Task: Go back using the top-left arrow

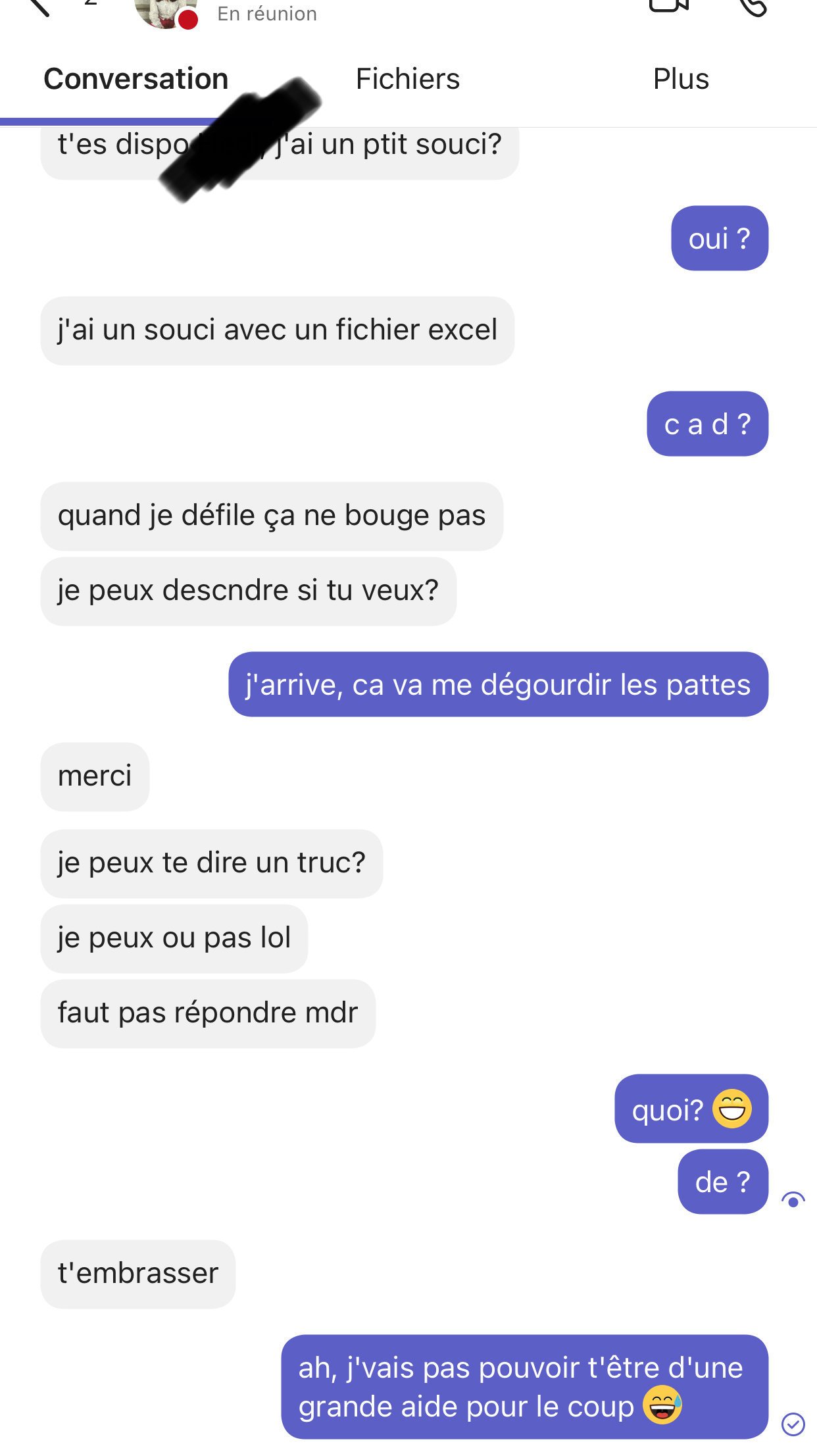Action: coord(38,7)
